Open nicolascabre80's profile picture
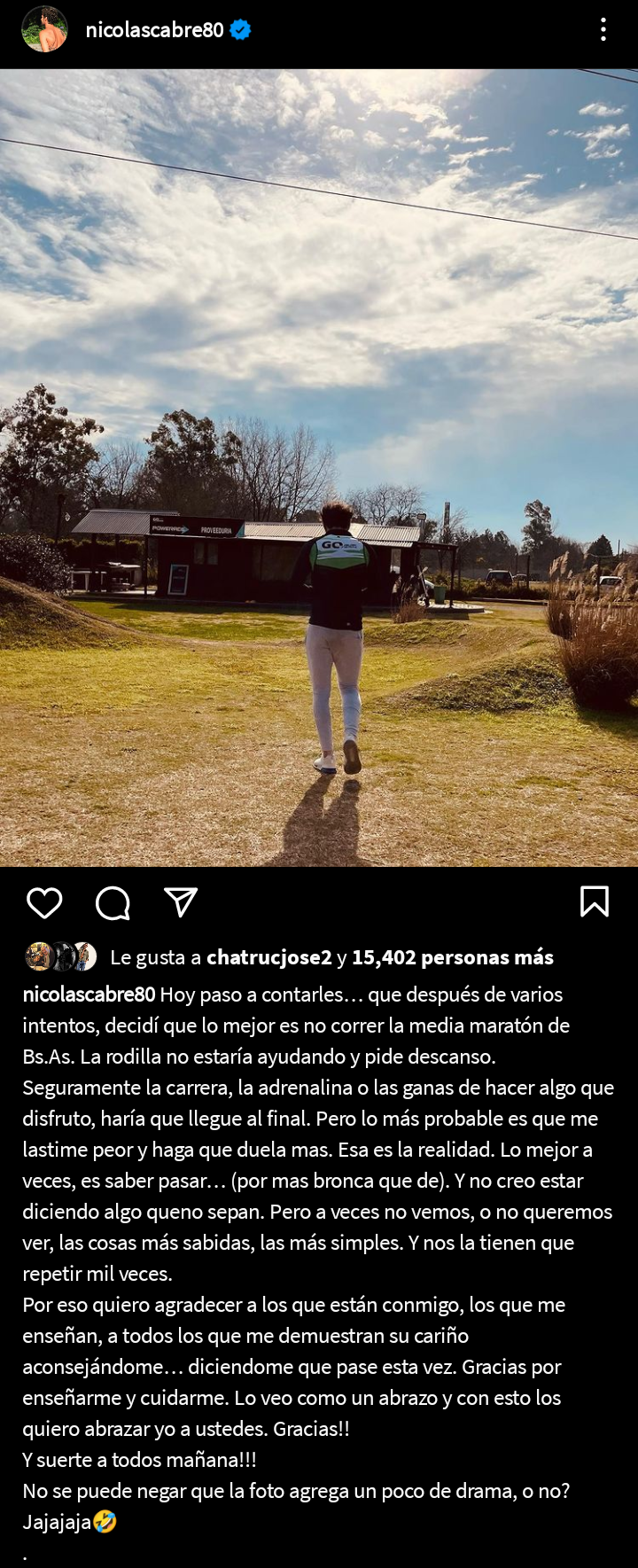Image resolution: width=638 pixels, height=1568 pixels. click(44, 29)
